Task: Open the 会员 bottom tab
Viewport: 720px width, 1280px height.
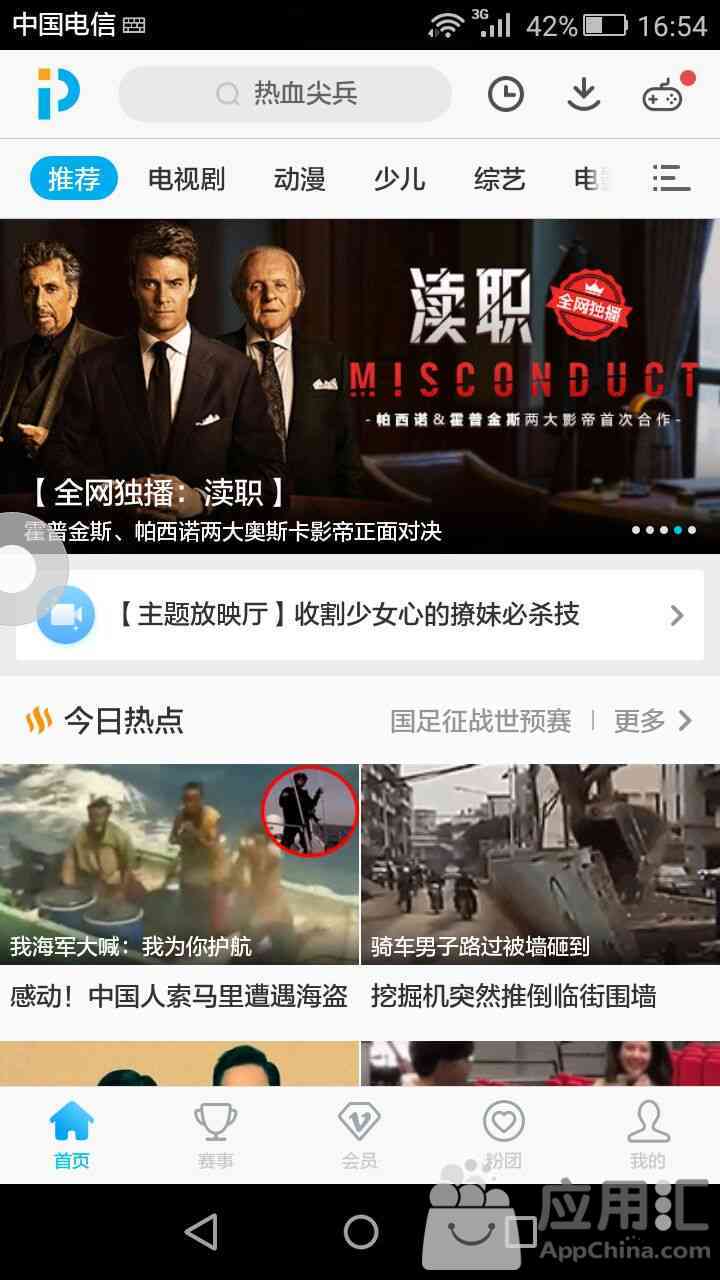Action: click(359, 1135)
